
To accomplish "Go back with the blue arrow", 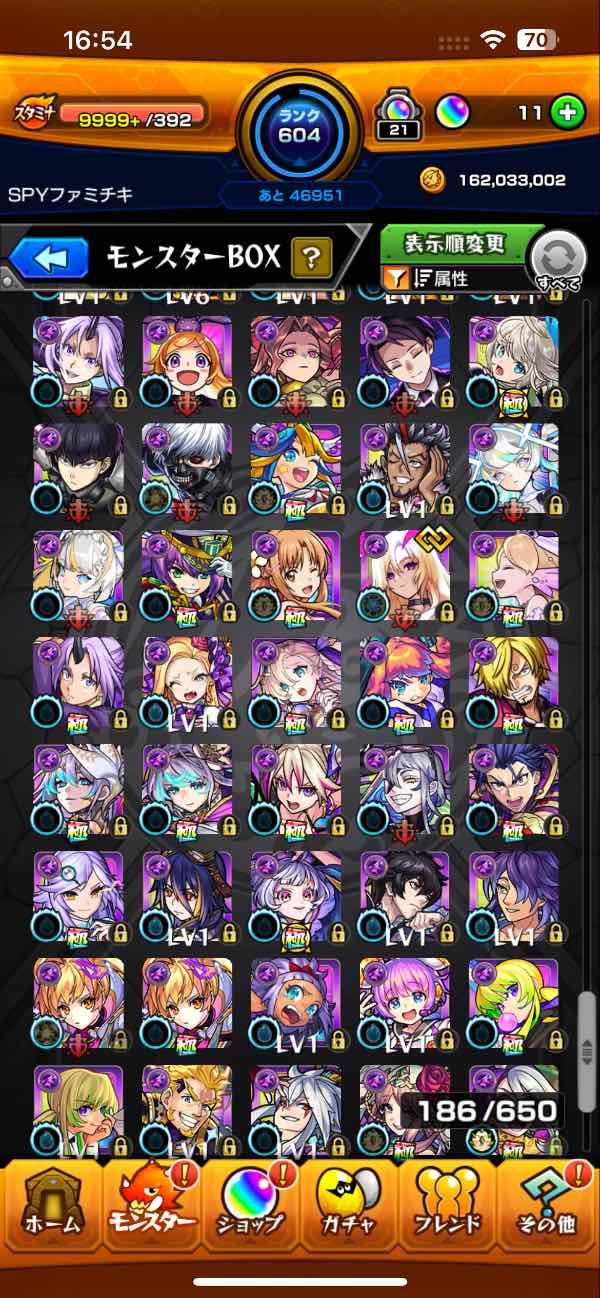I will (49, 259).
